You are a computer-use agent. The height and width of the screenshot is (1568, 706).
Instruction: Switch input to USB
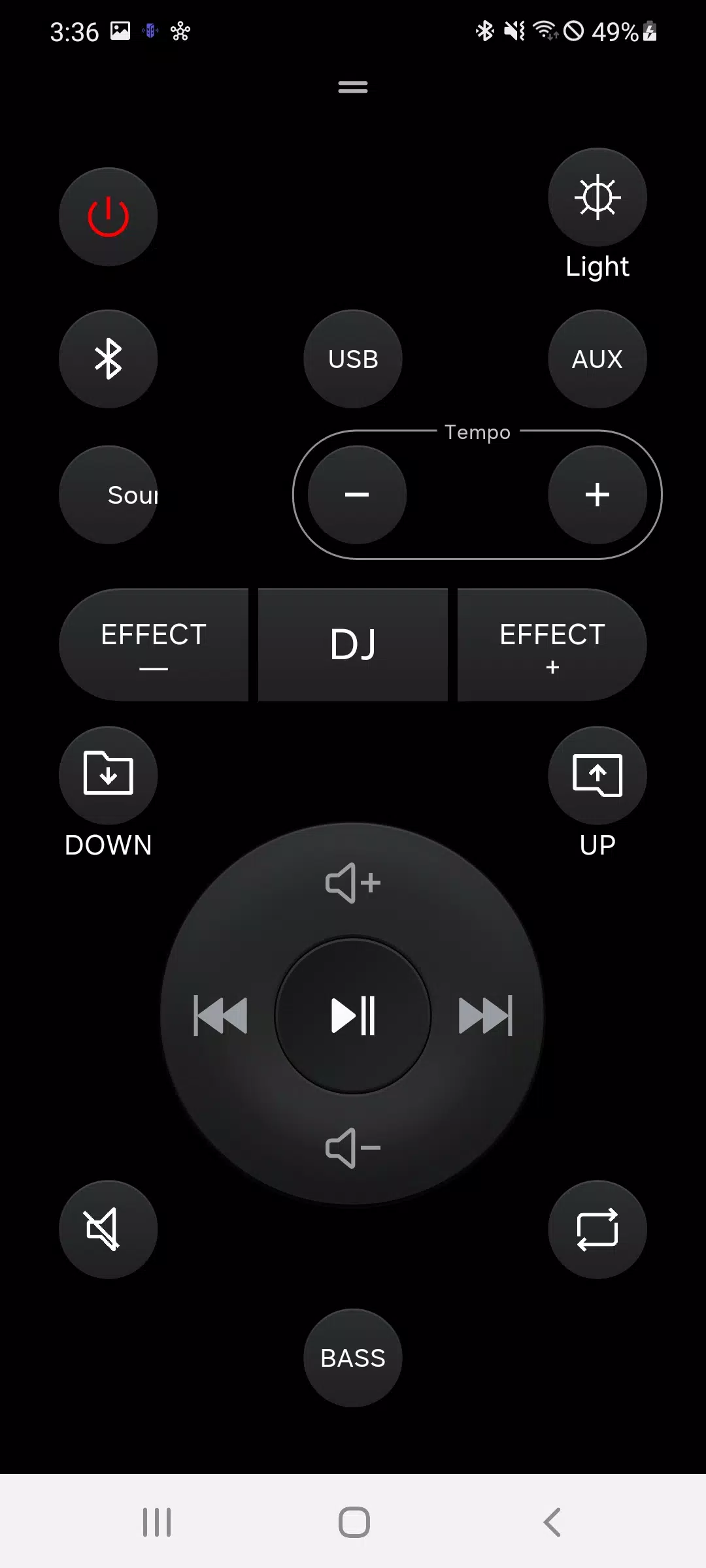(352, 358)
